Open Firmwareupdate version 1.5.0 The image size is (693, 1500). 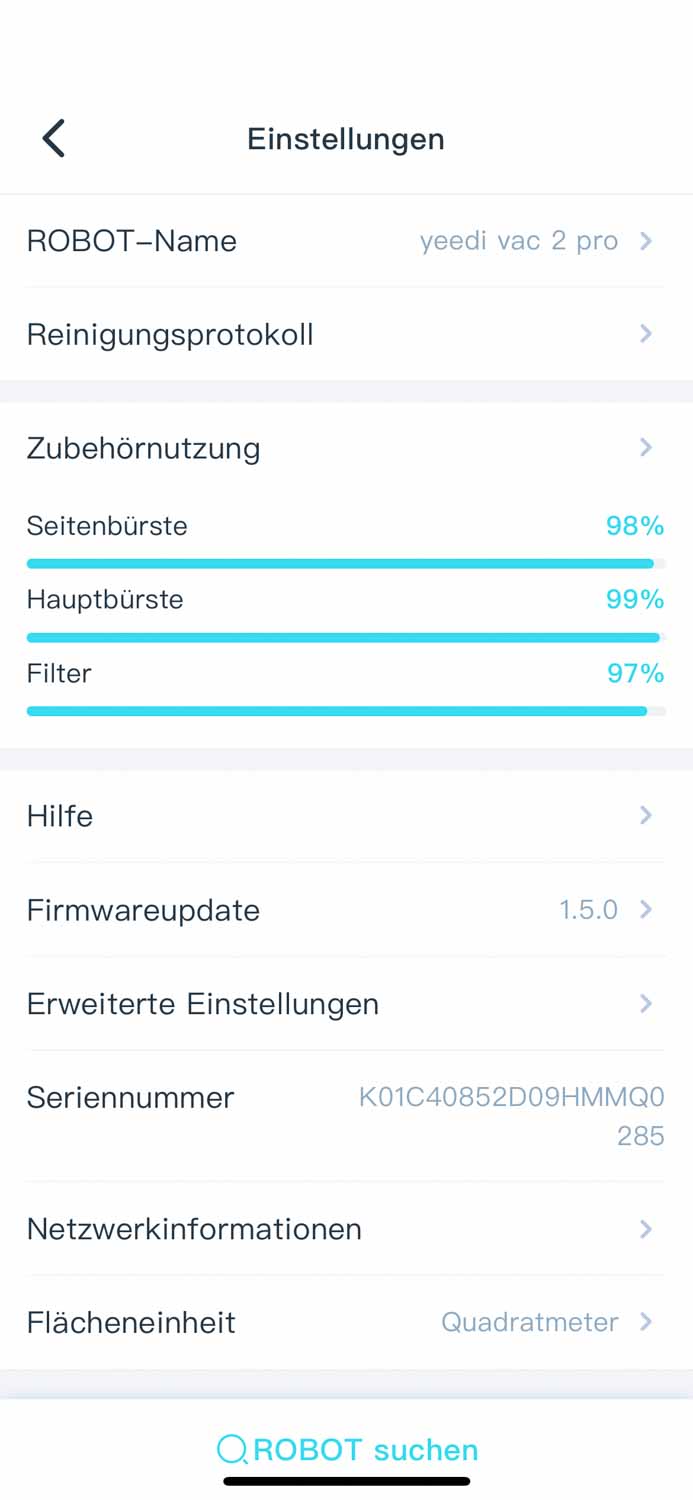tap(346, 910)
